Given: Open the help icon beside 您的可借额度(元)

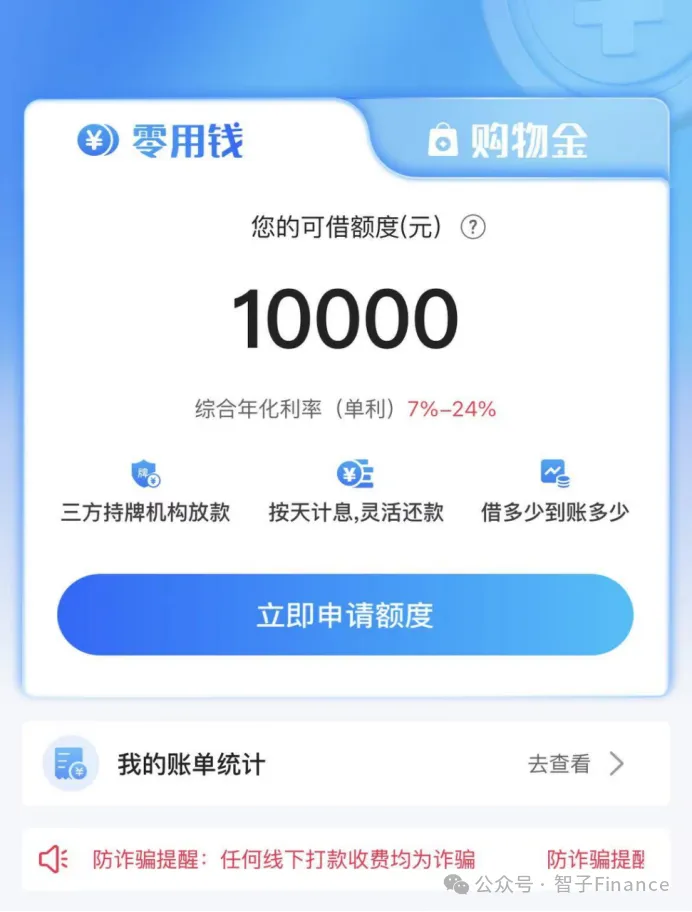Looking at the screenshot, I should coord(472,227).
